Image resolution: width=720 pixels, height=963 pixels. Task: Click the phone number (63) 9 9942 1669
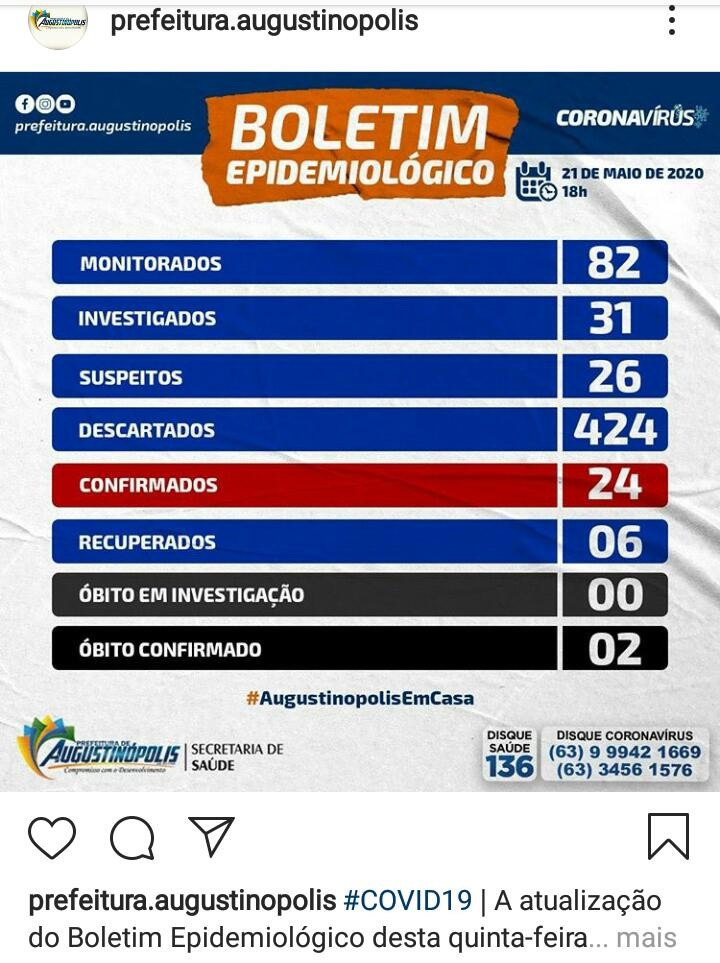click(625, 751)
